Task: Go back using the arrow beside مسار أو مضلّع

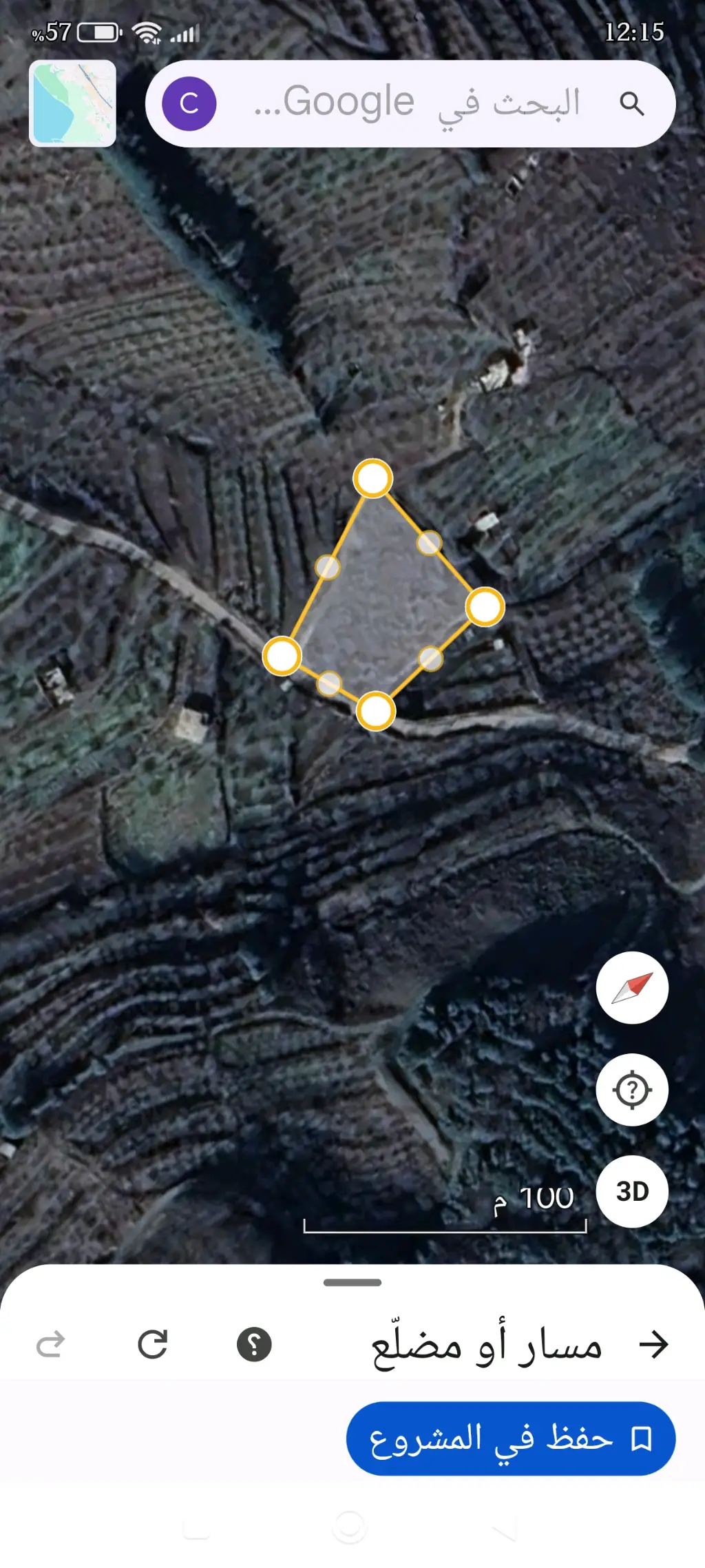Action: point(653,1344)
